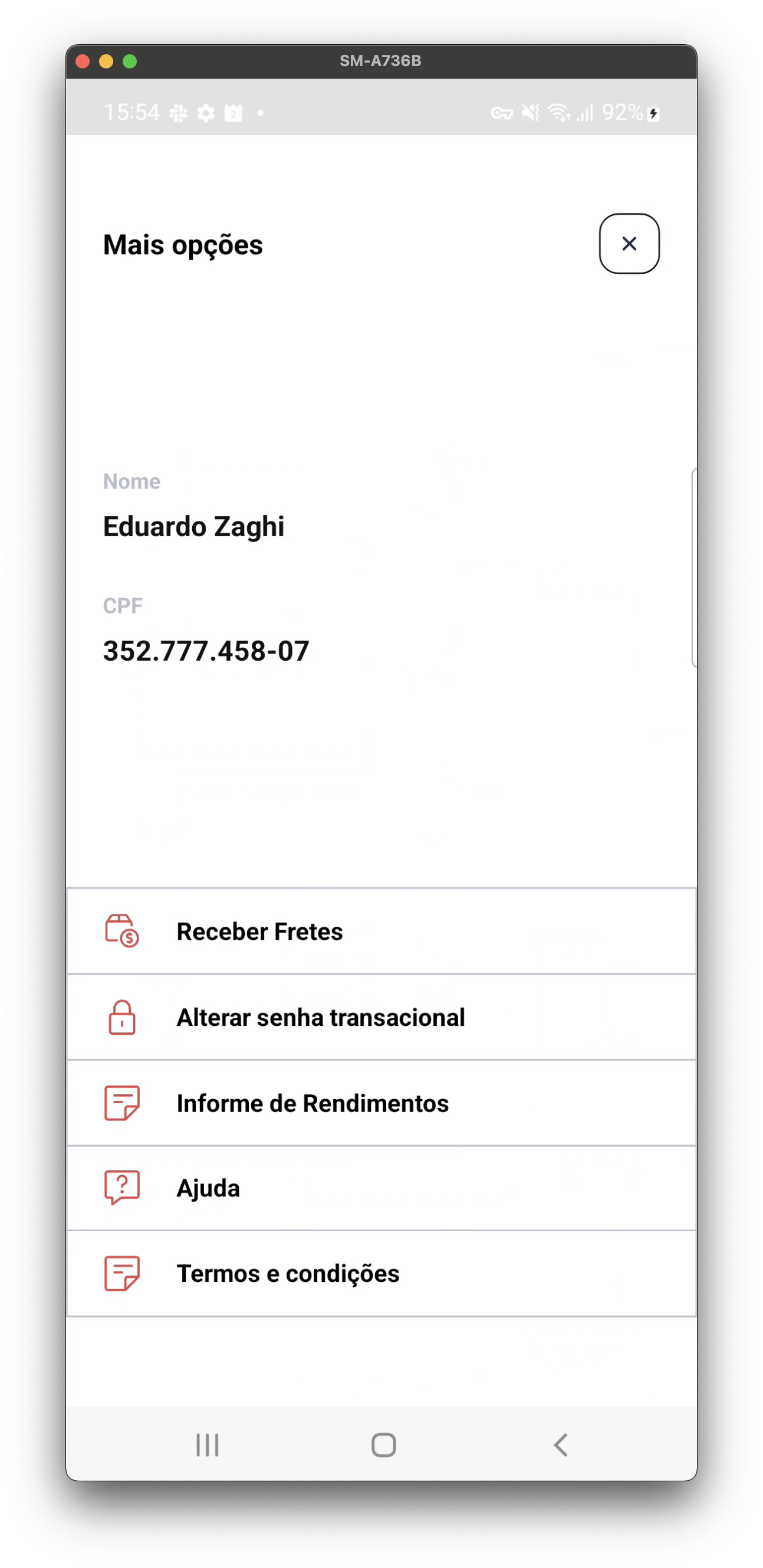The image size is (763, 1568).
Task: Tap the recent apps navigation button
Action: [207, 1445]
